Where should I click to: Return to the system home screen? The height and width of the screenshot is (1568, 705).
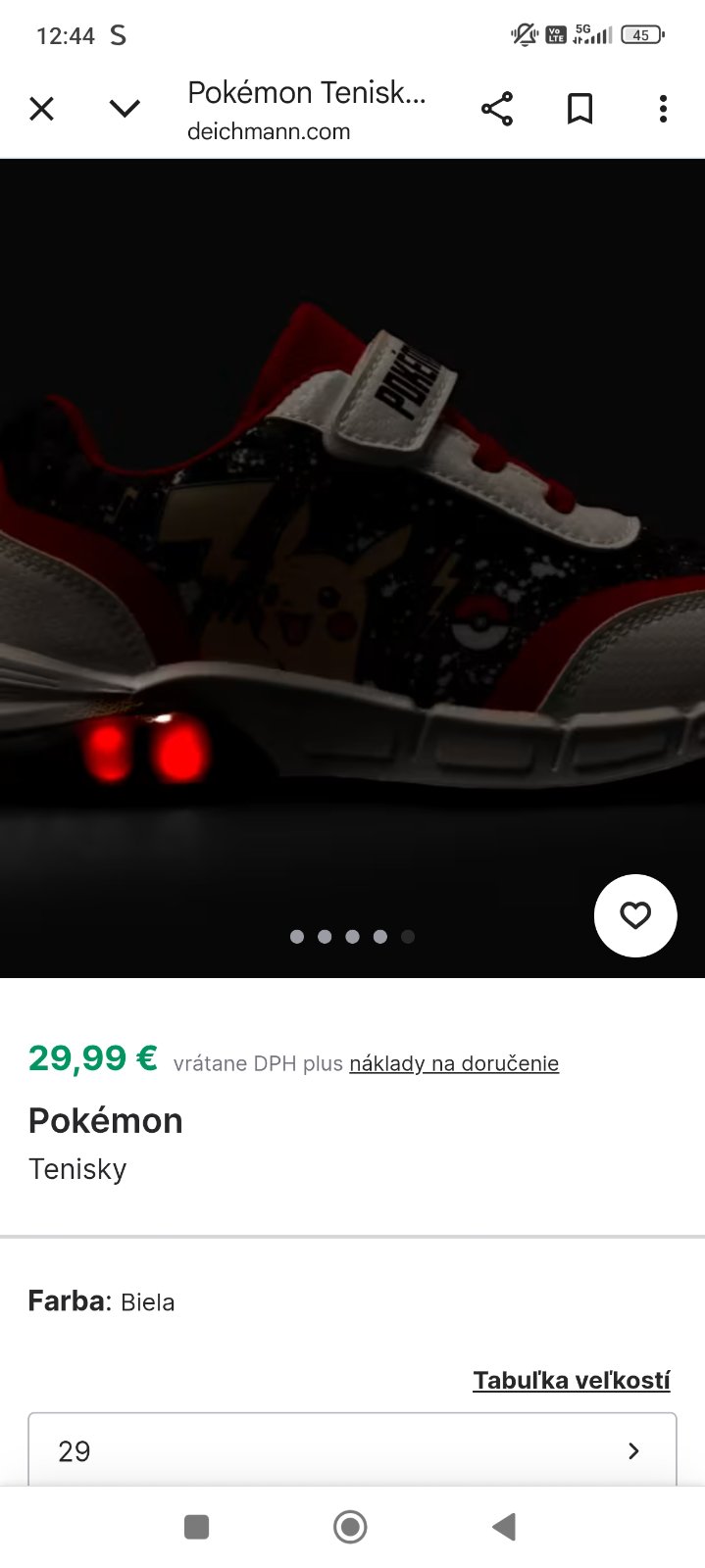(x=350, y=1526)
